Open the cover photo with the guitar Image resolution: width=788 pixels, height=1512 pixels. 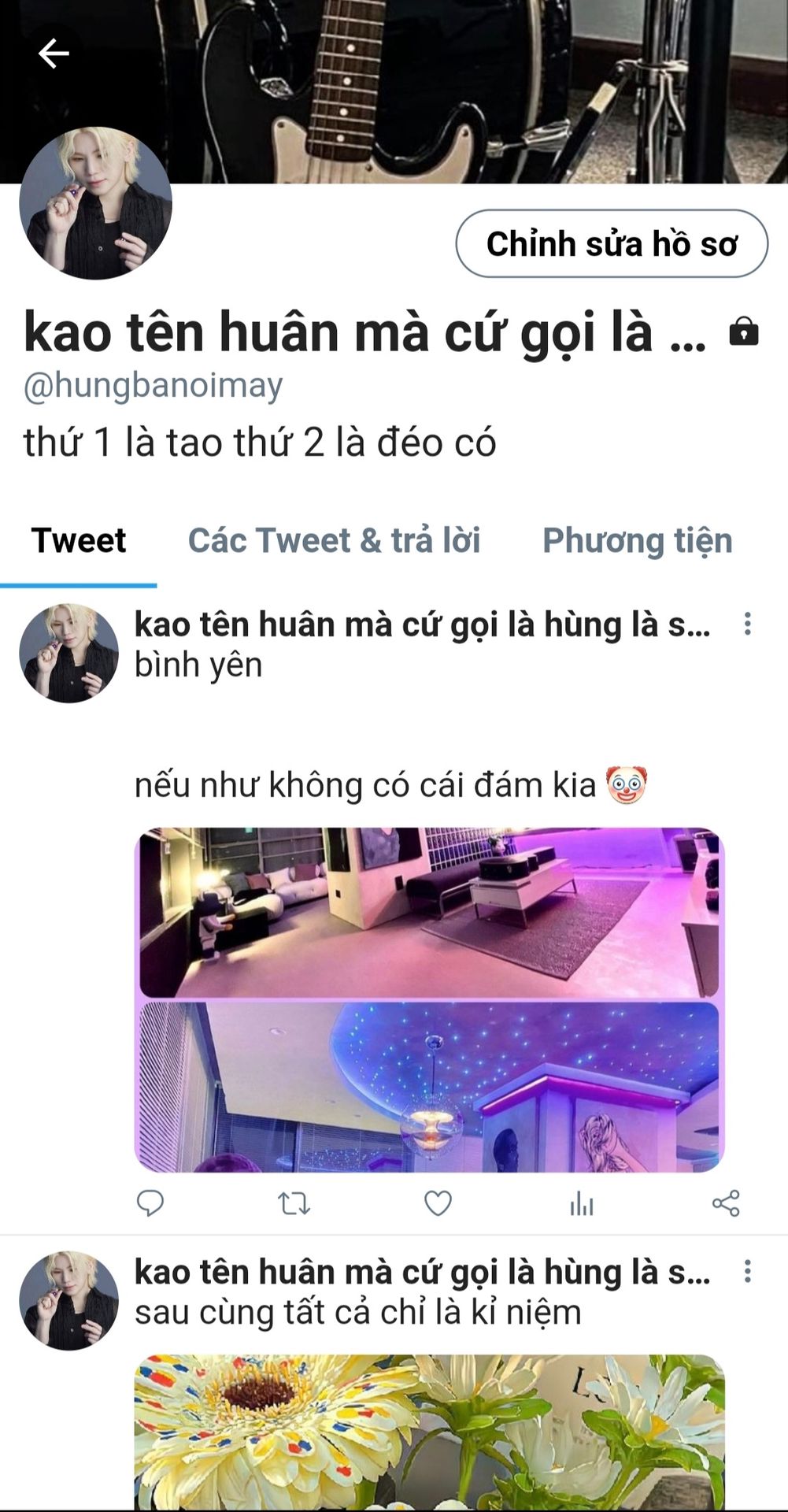tap(472, 87)
